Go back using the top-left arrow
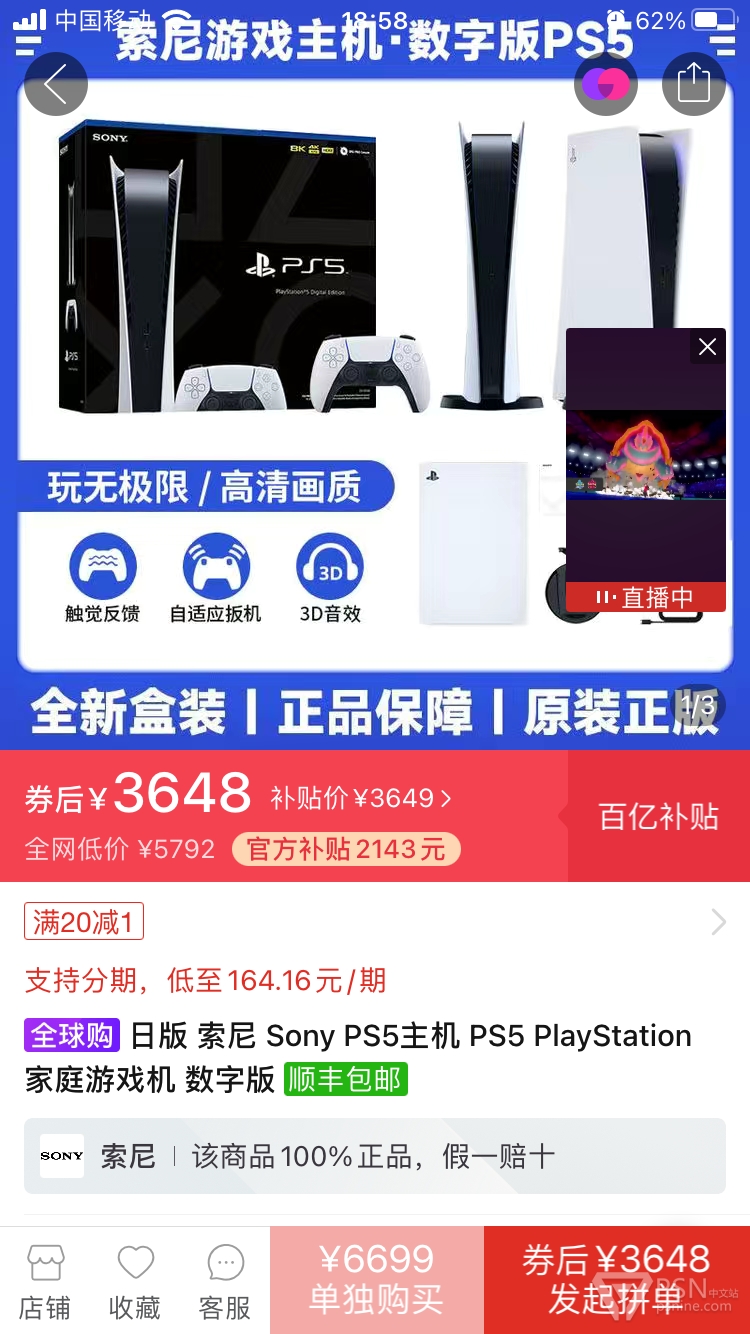 coord(56,84)
